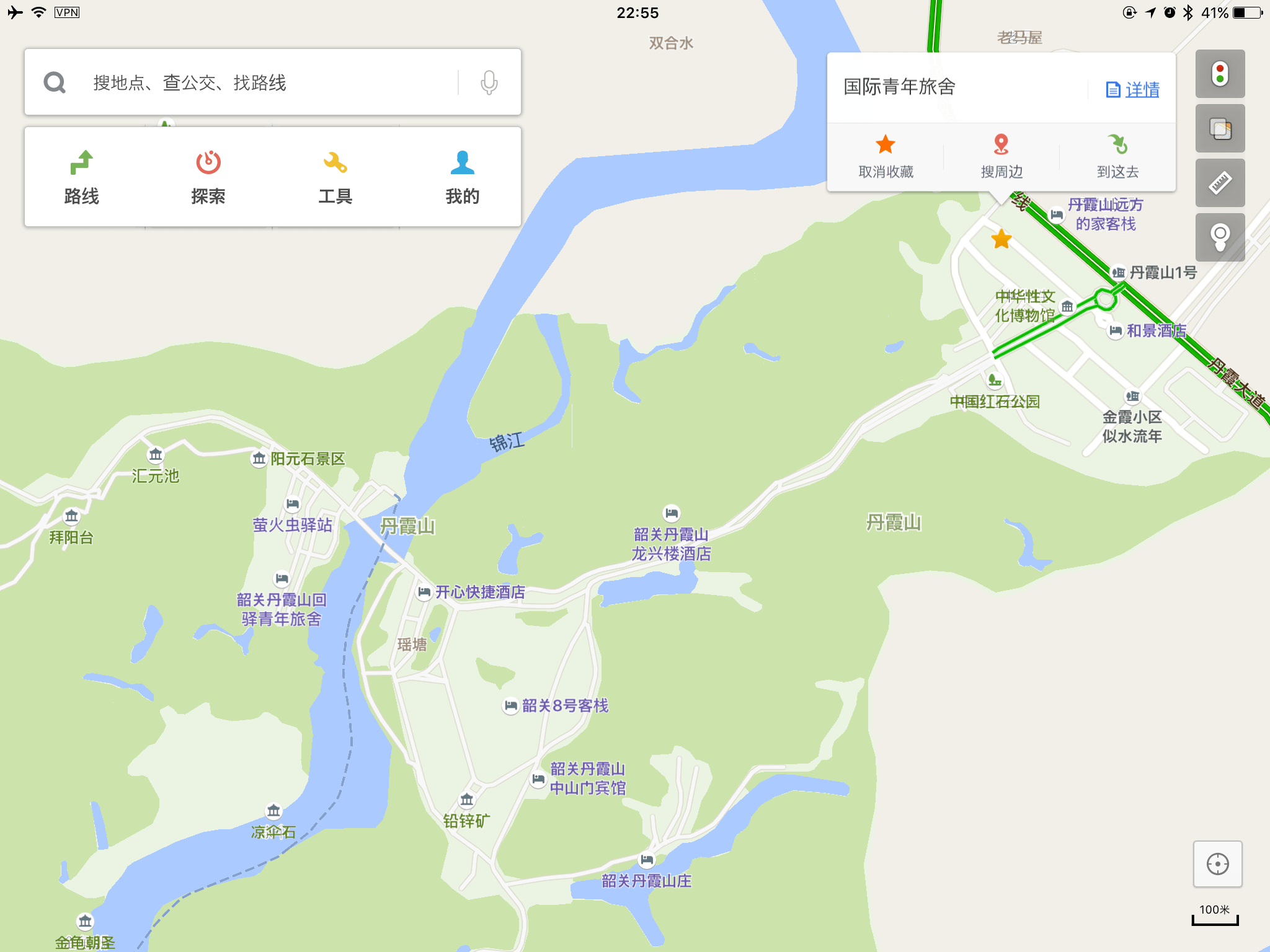Viewport: 1270px width, 952px height.
Task: Open the 探索 explore section
Action: click(208, 178)
